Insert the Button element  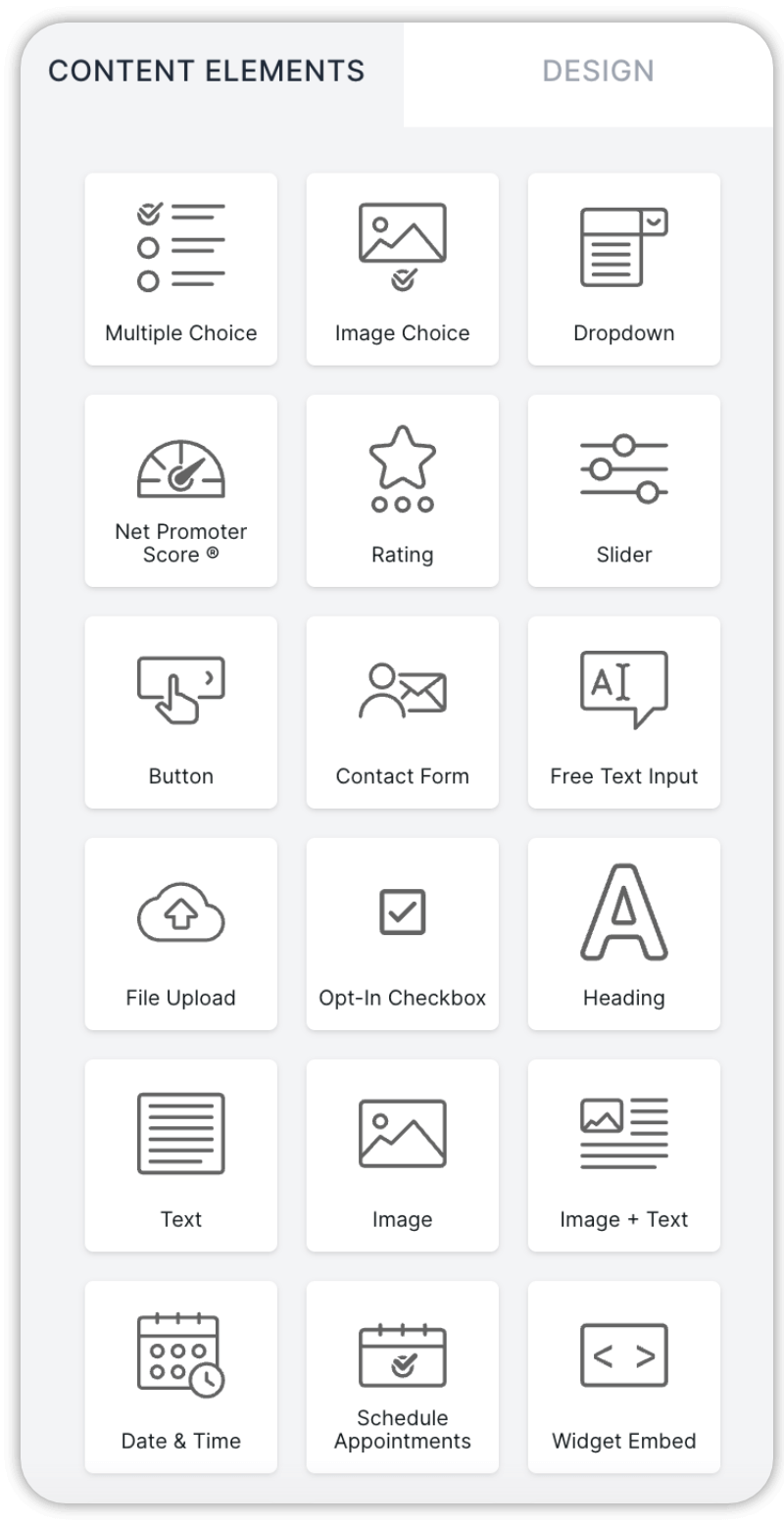(181, 712)
